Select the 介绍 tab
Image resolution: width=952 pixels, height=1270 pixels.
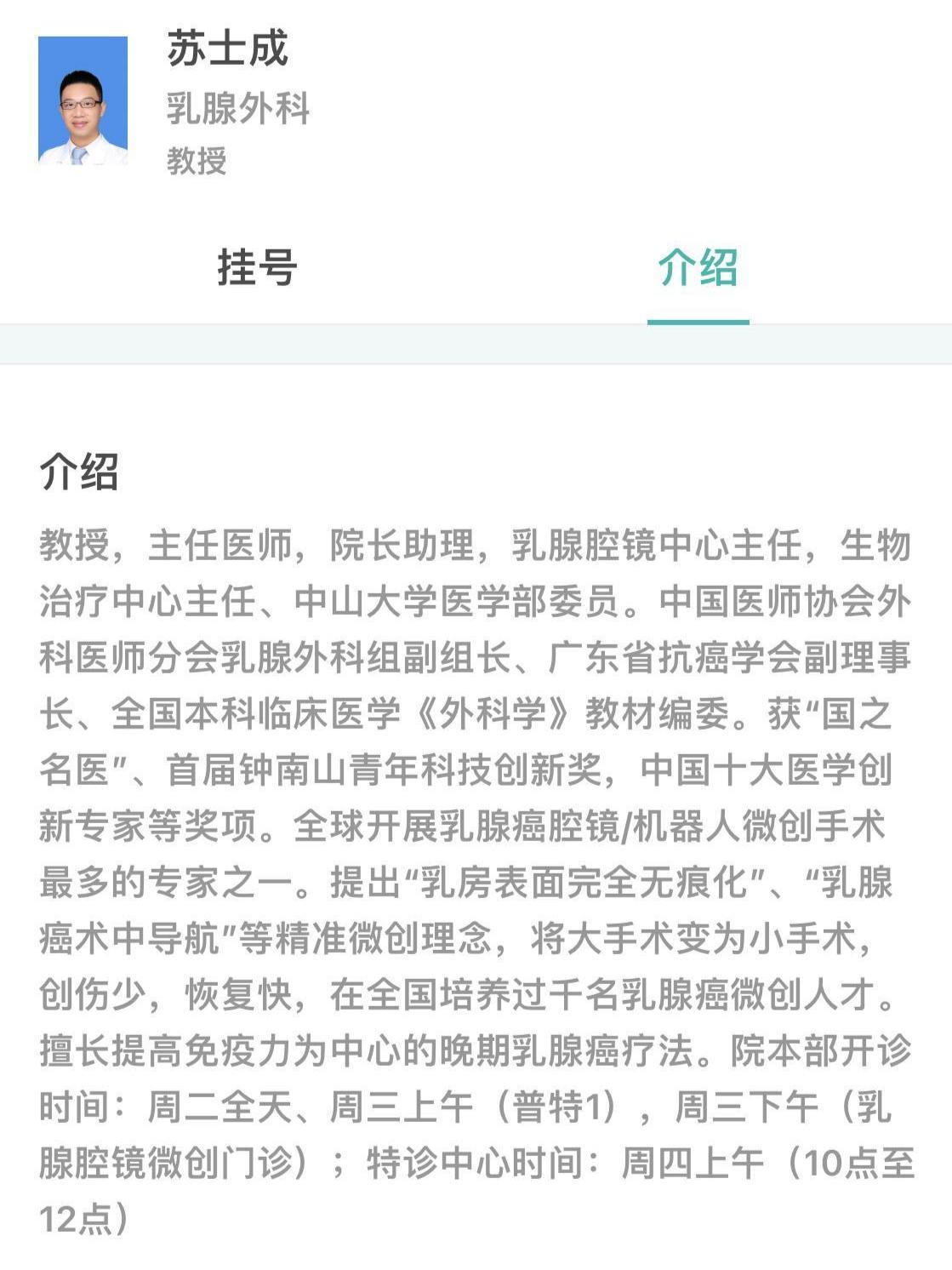698,268
